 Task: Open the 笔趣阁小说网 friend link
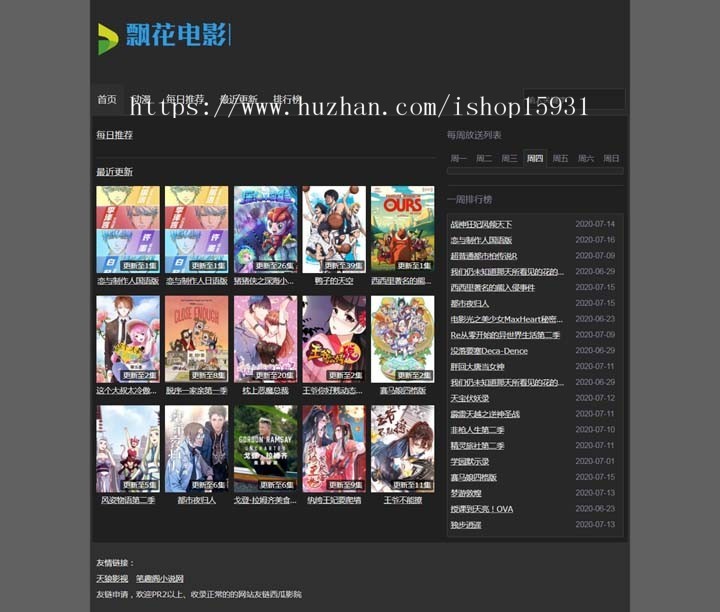(x=160, y=578)
